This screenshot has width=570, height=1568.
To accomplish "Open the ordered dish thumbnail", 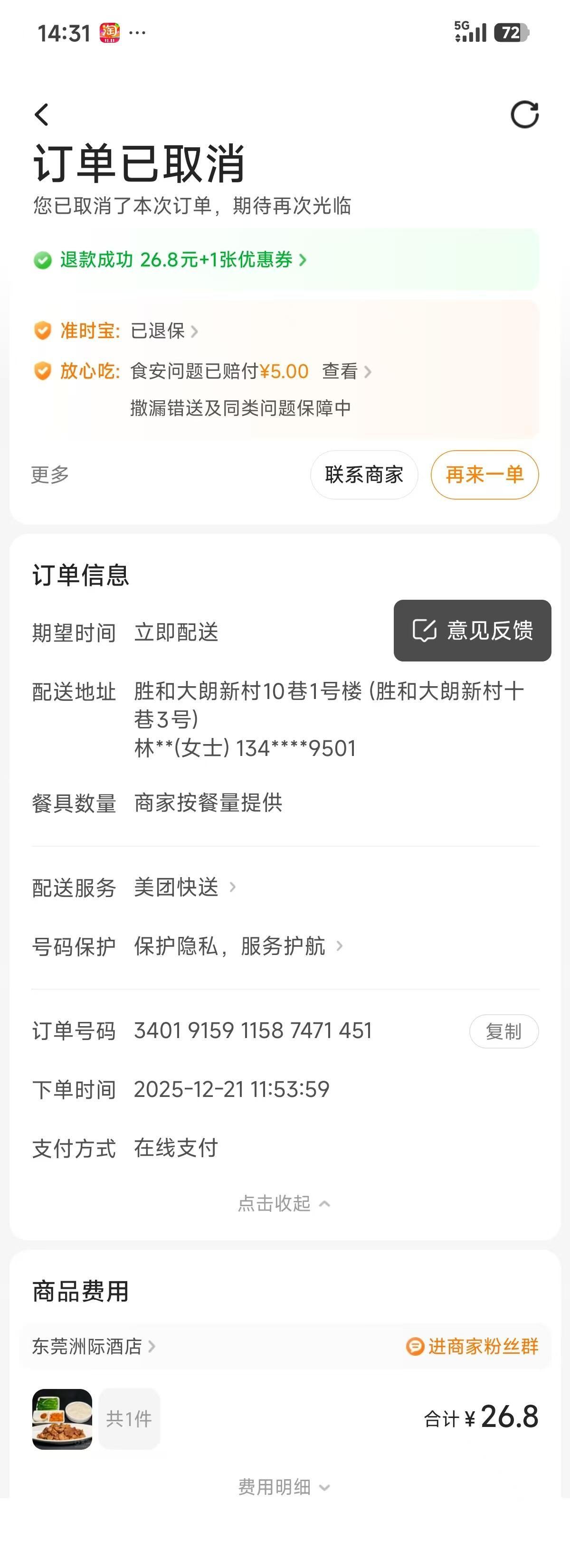I will pyautogui.click(x=62, y=1419).
